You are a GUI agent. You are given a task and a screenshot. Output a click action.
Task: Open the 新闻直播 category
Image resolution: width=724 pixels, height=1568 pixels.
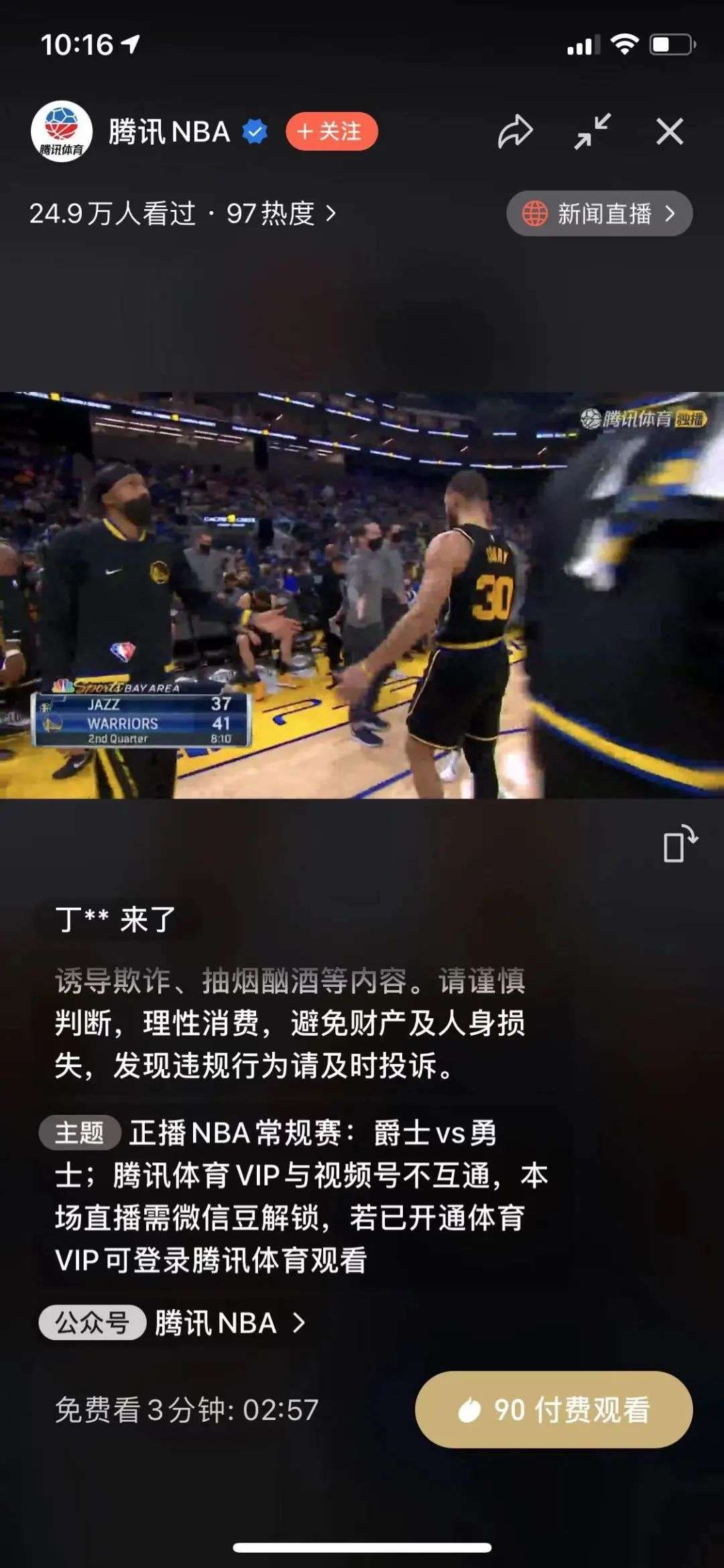pos(599,214)
